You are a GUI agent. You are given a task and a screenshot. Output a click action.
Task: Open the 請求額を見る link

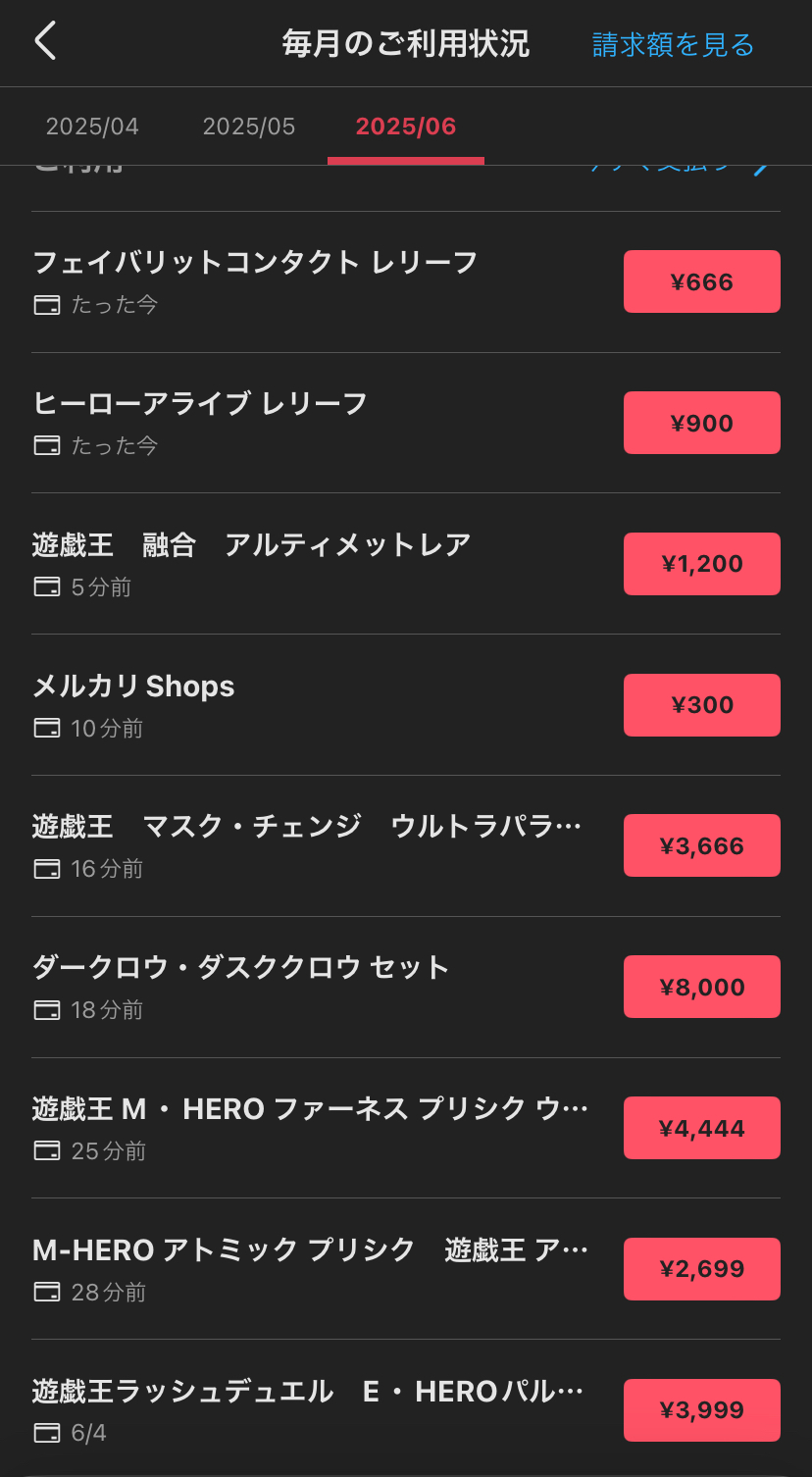click(673, 45)
